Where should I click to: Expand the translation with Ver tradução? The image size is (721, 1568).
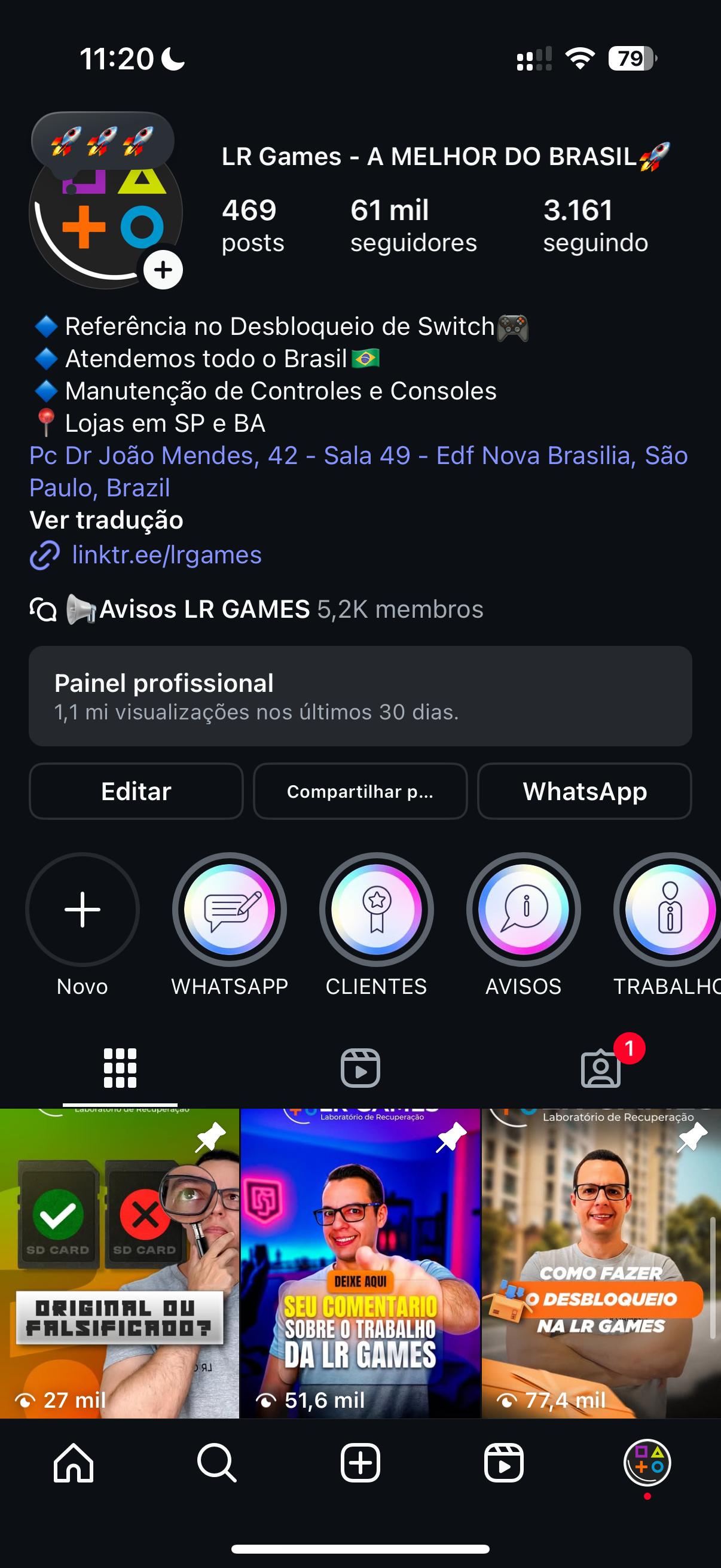[x=106, y=520]
